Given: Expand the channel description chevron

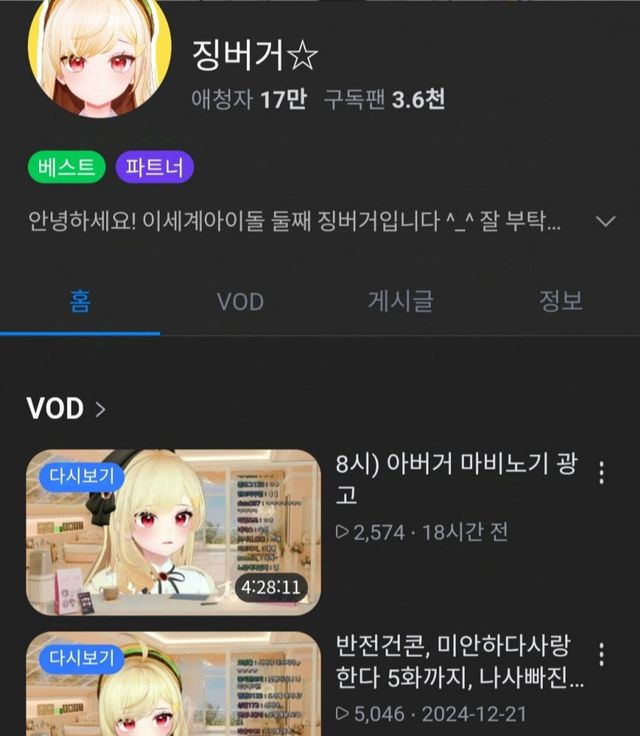Looking at the screenshot, I should tap(605, 221).
